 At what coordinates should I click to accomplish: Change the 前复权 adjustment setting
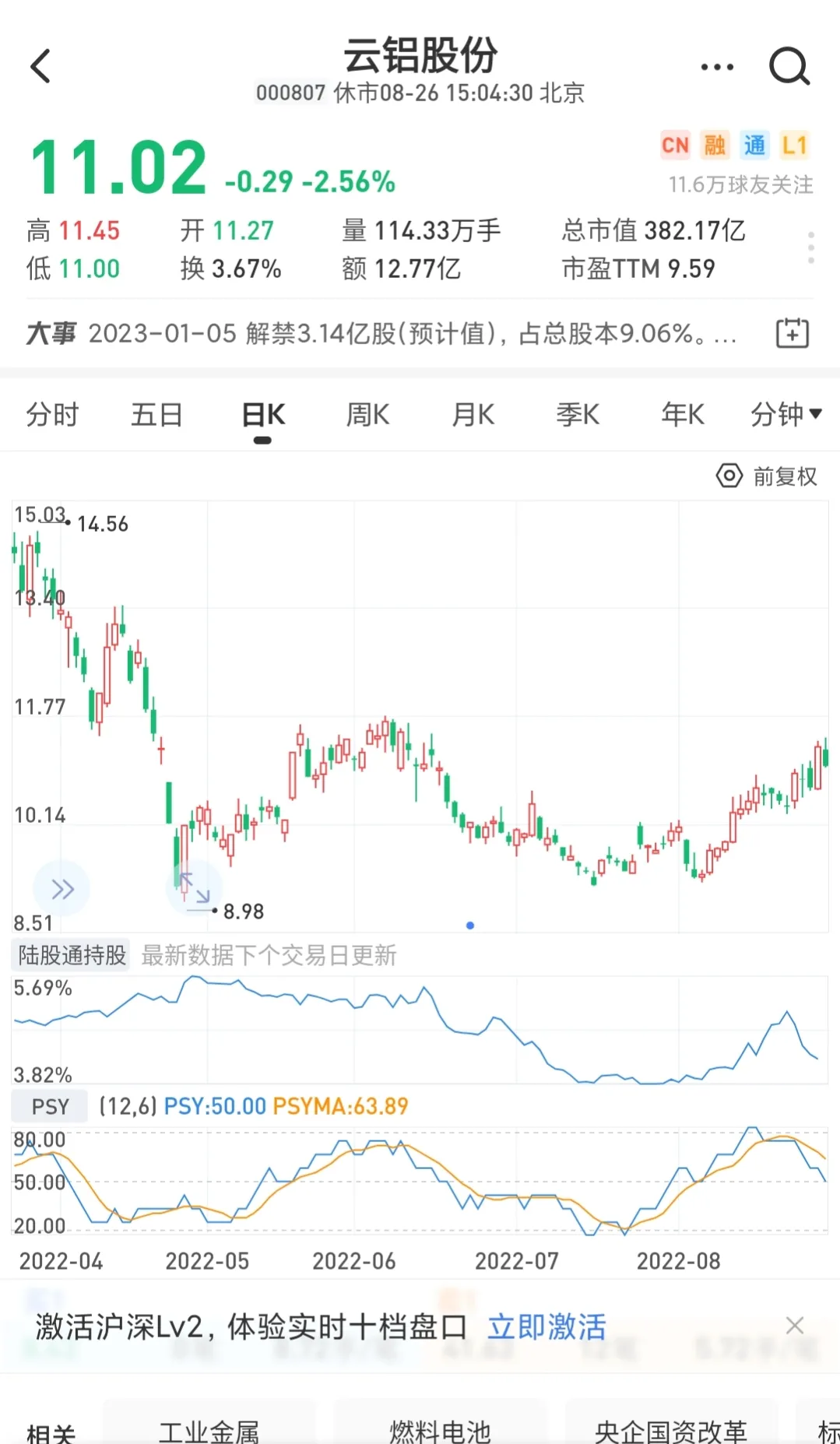click(767, 476)
